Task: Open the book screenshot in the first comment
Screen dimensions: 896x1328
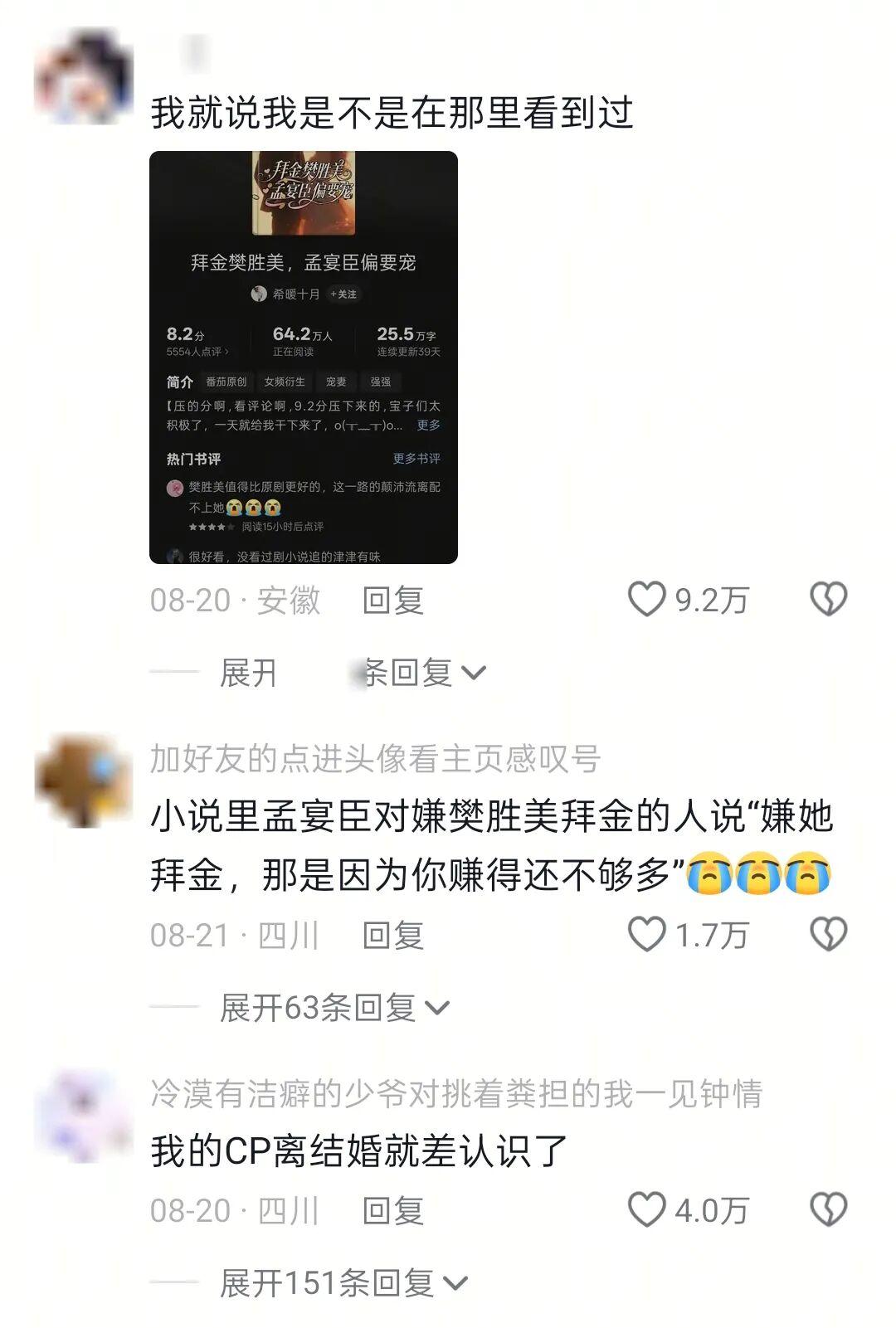Action: [x=303, y=358]
